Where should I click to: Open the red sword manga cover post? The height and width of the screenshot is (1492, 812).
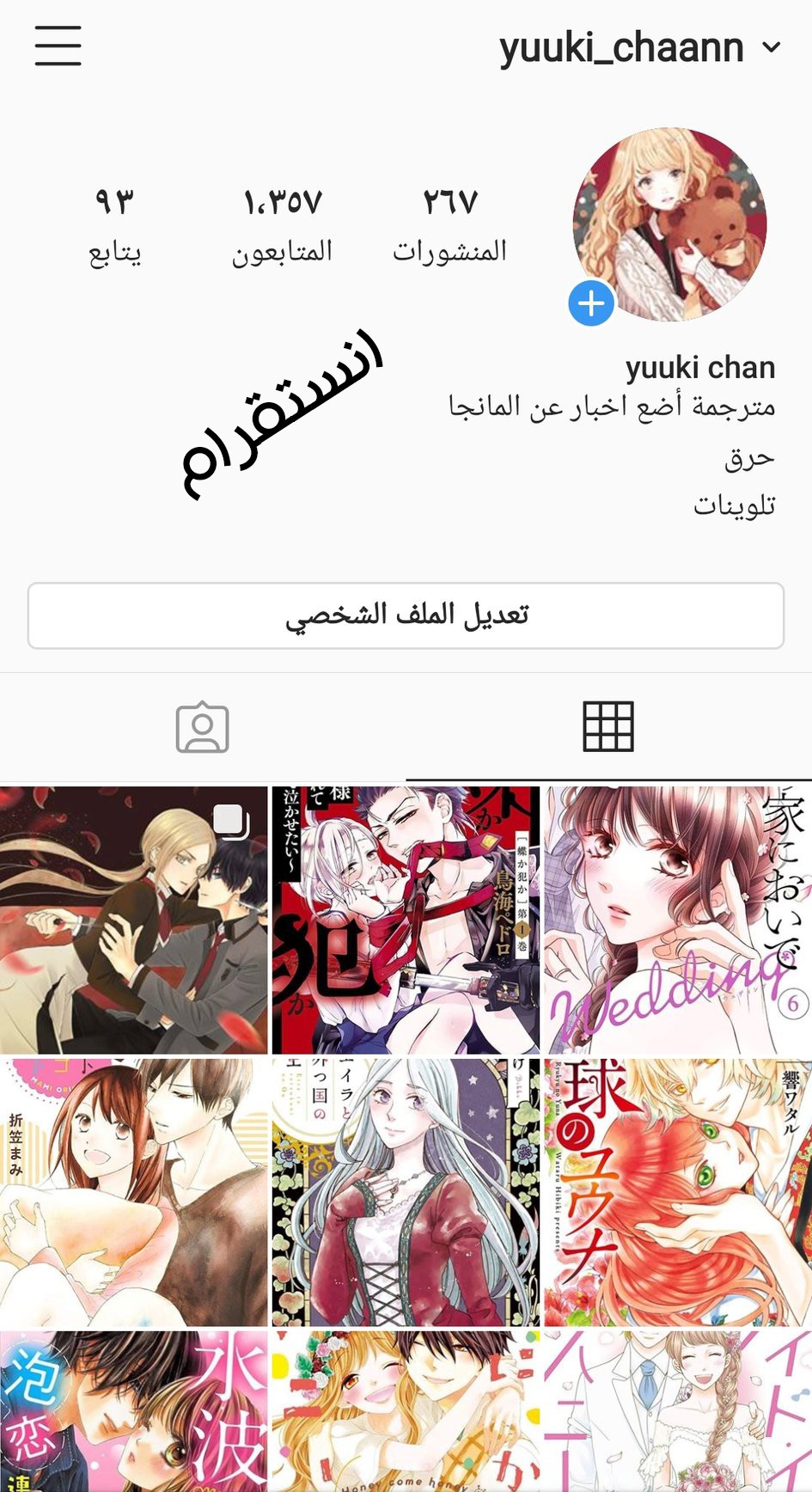tap(406, 920)
